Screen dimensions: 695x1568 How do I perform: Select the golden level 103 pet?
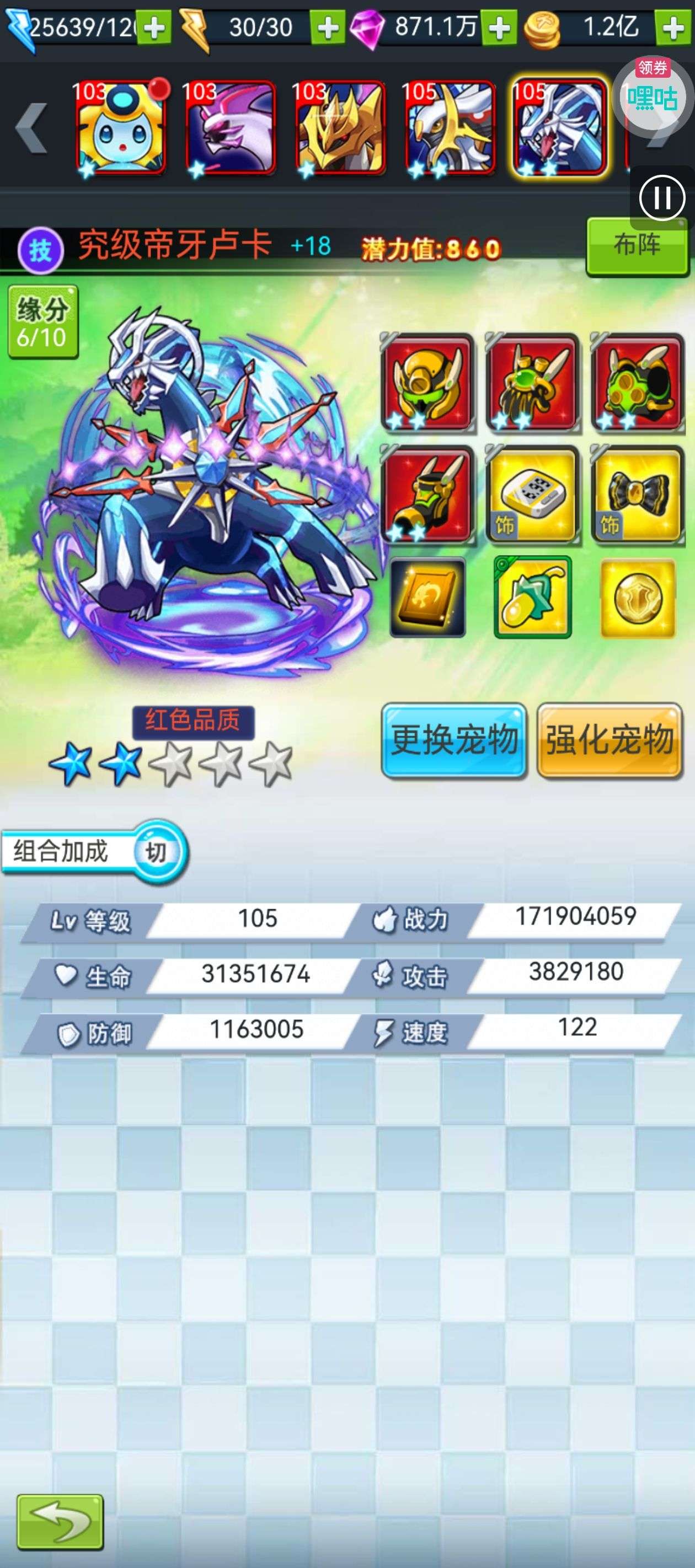340,128
